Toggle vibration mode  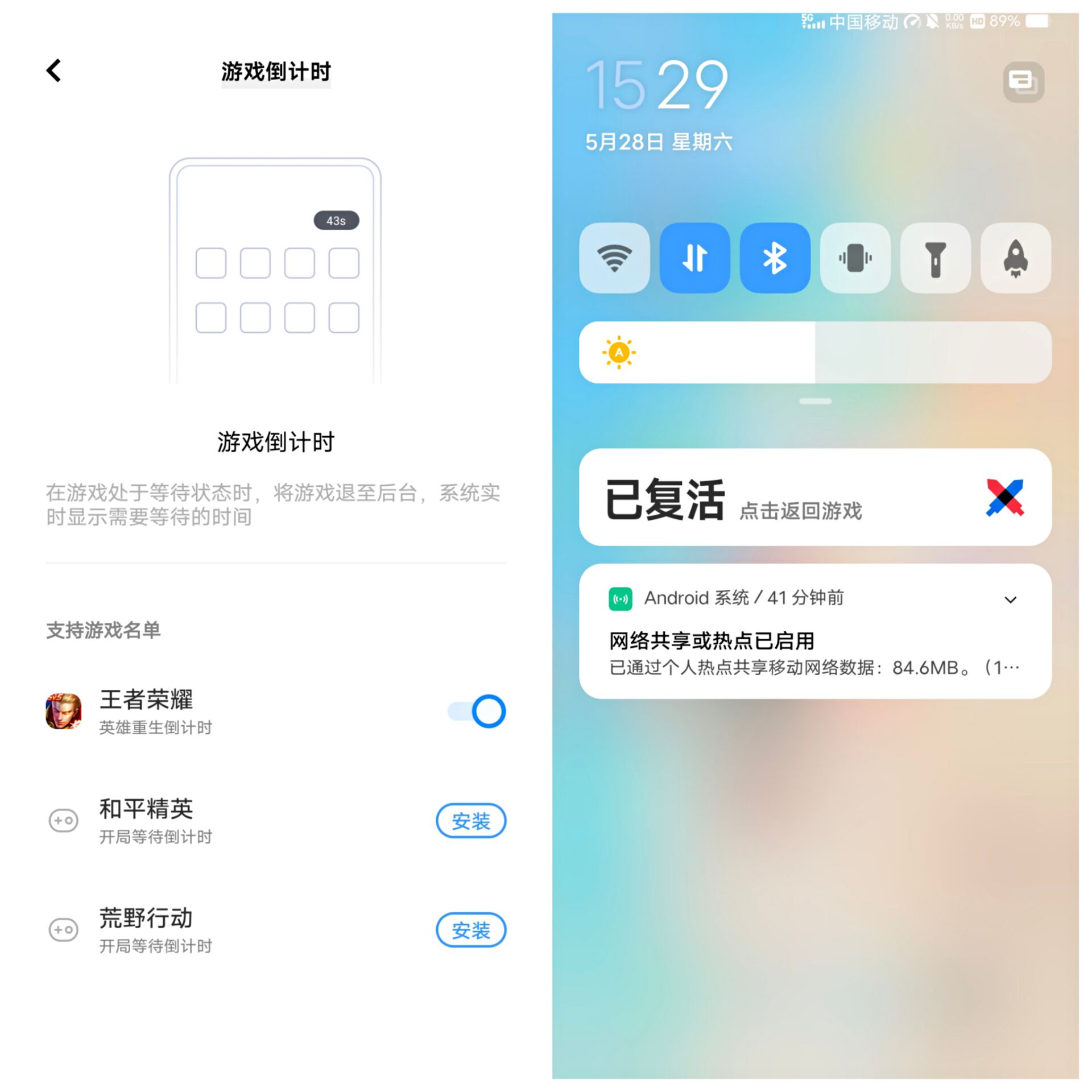855,258
